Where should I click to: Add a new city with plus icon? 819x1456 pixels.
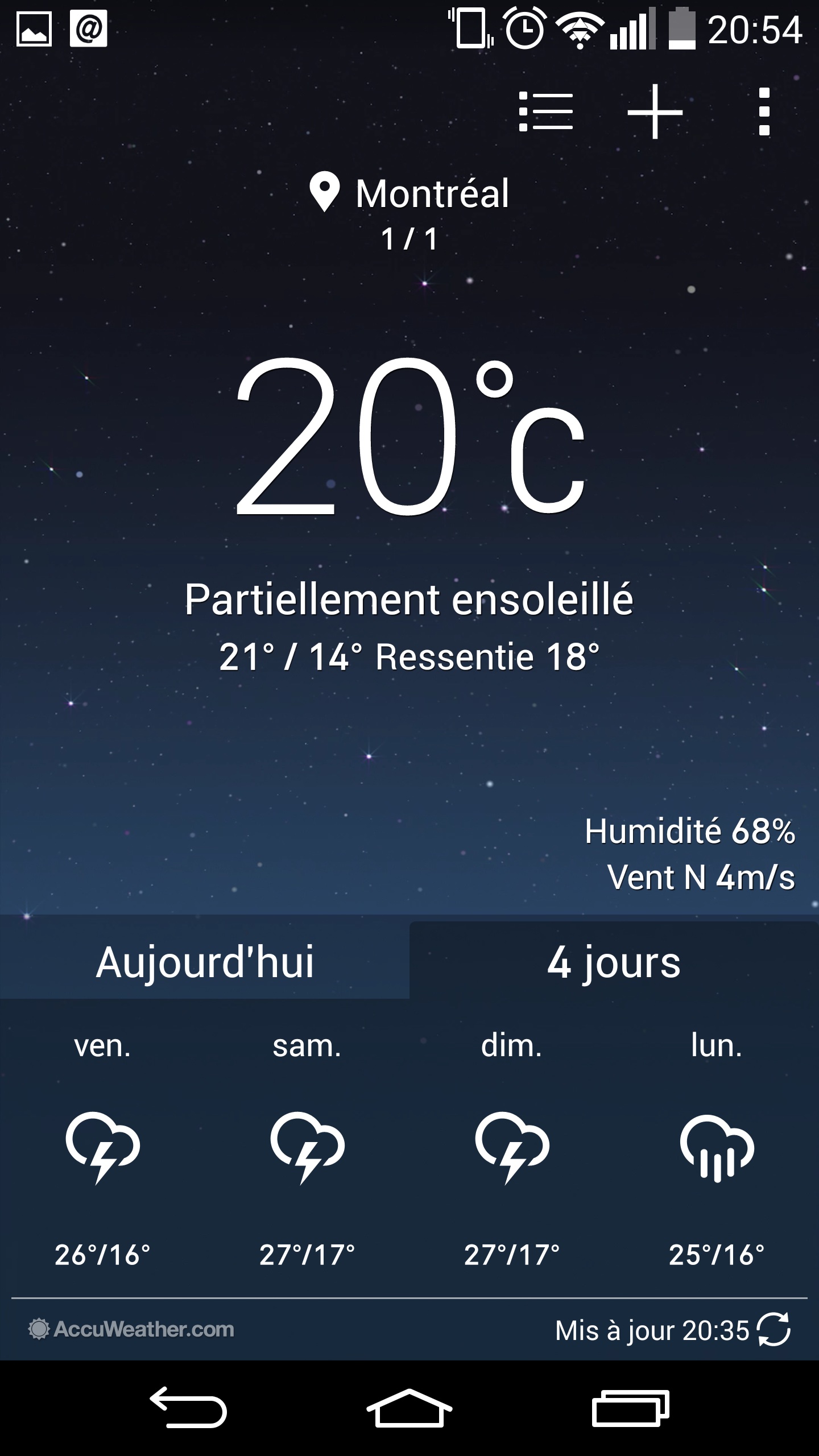[655, 111]
